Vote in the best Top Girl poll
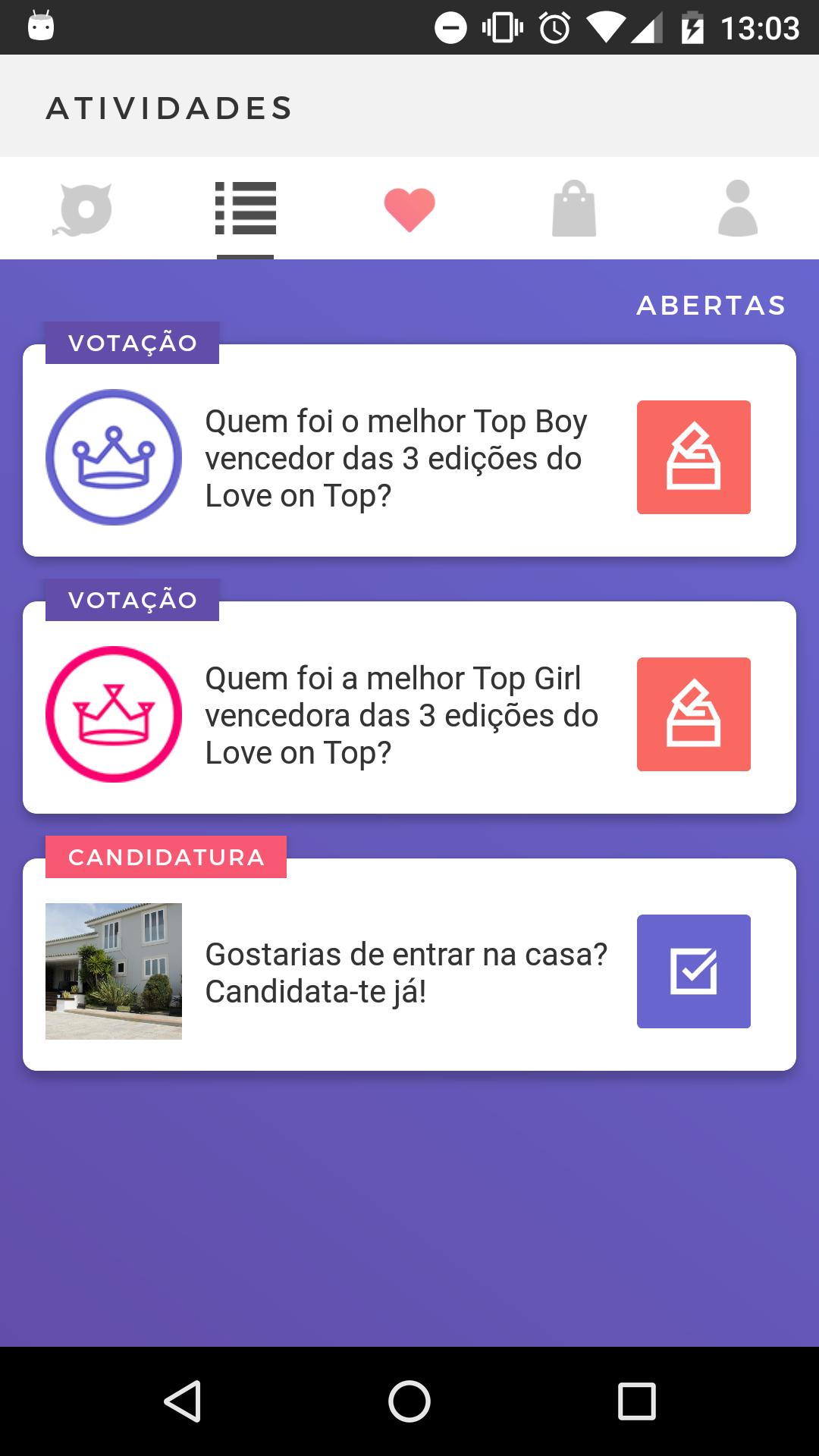The width and height of the screenshot is (819, 1456). (693, 714)
